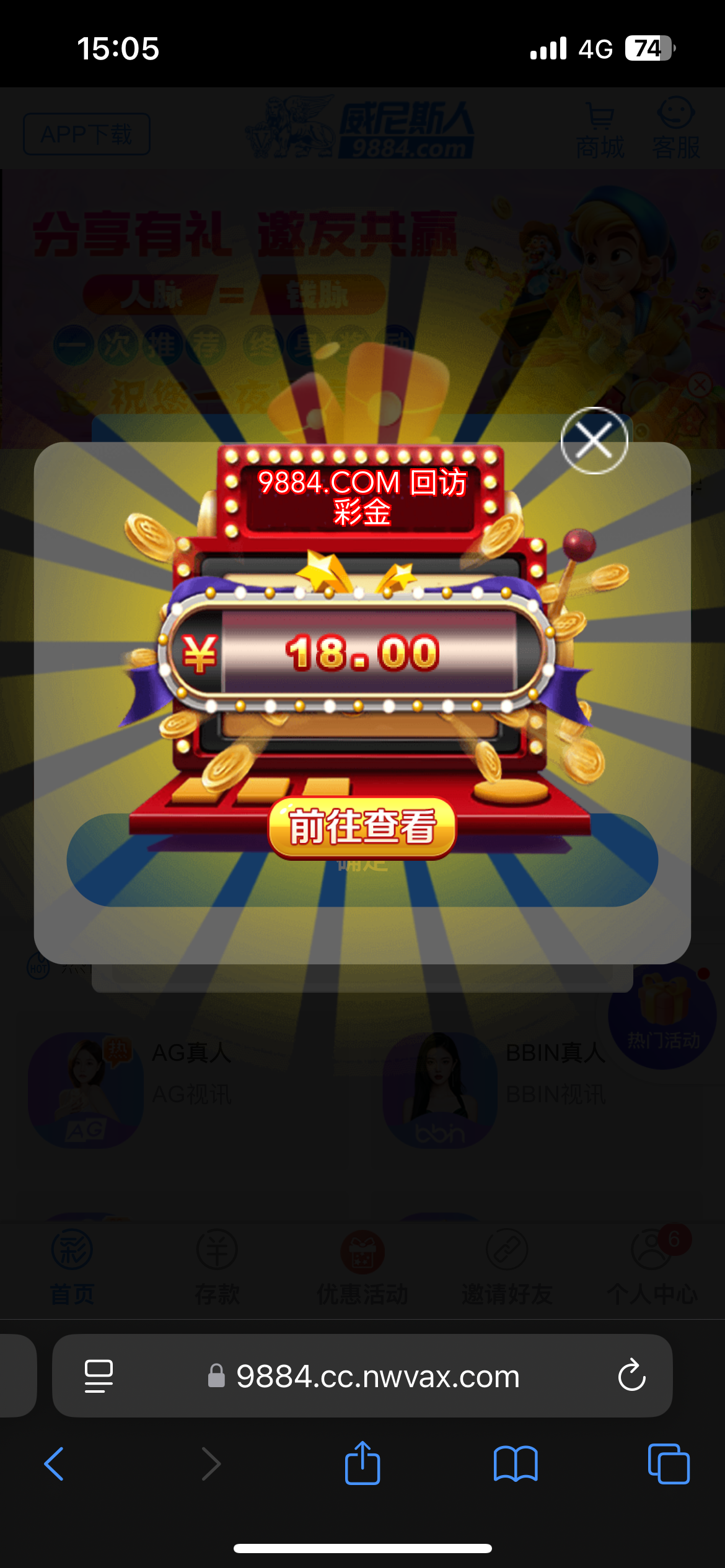
Task: Go back in Safari
Action: pyautogui.click(x=55, y=1465)
